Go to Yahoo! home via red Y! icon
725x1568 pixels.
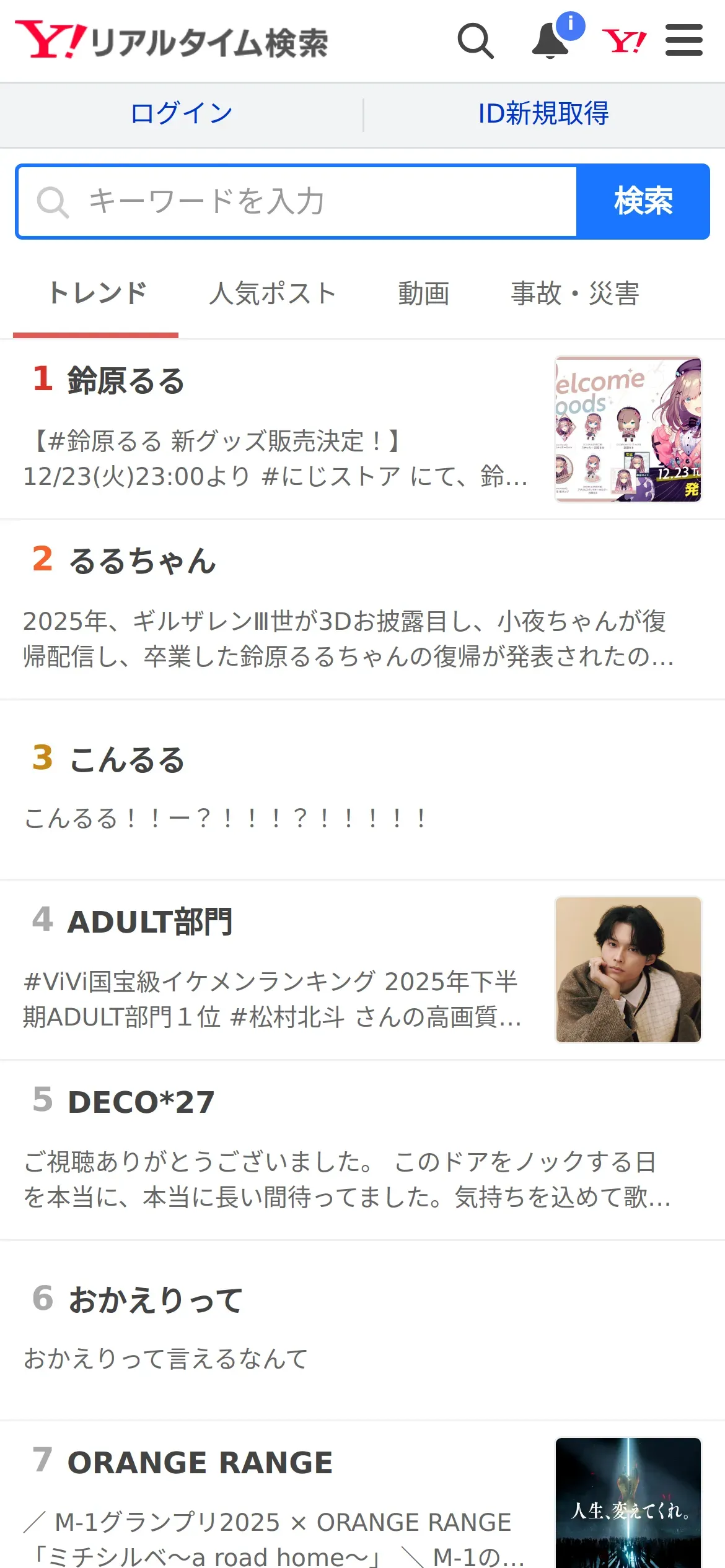coord(624,41)
